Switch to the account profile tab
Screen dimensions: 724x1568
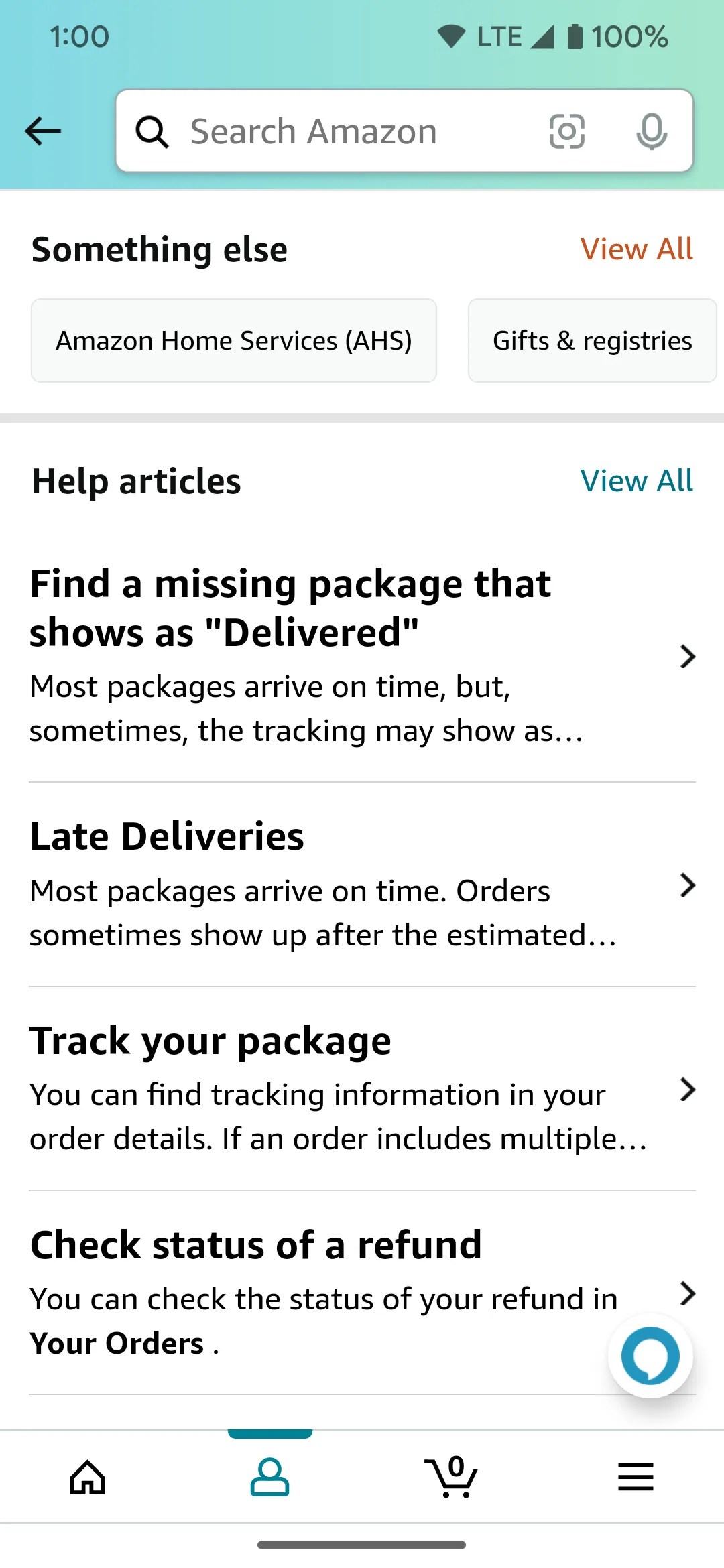pyautogui.click(x=269, y=1478)
